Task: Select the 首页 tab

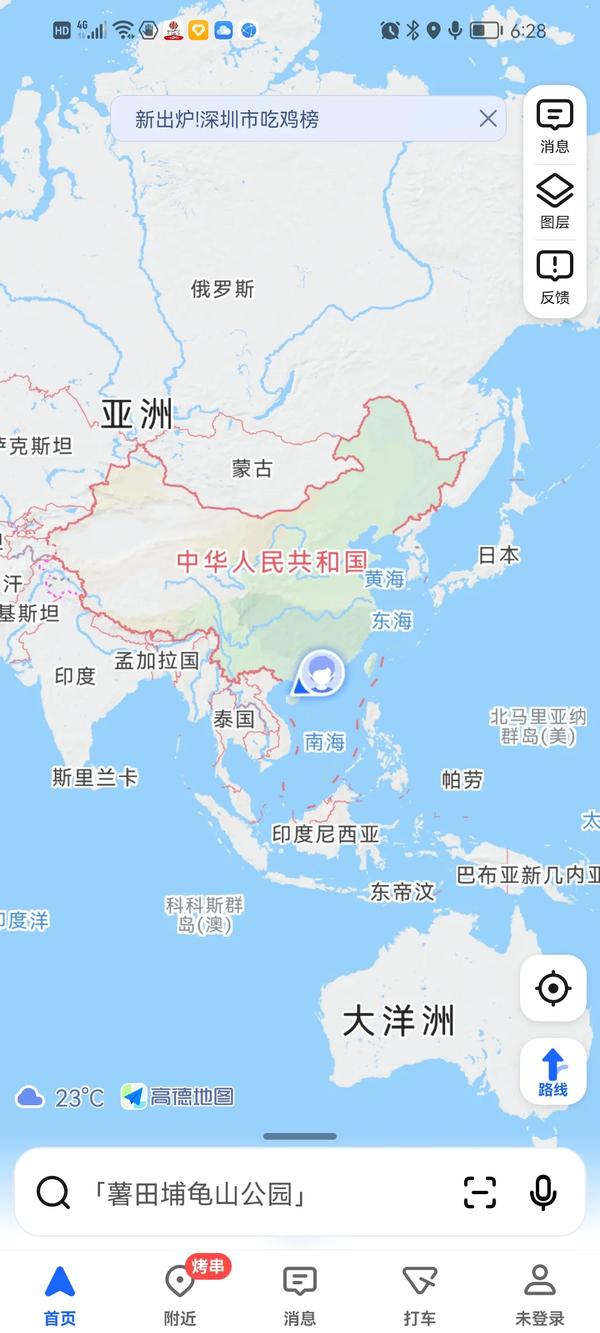Action: click(x=60, y=1294)
